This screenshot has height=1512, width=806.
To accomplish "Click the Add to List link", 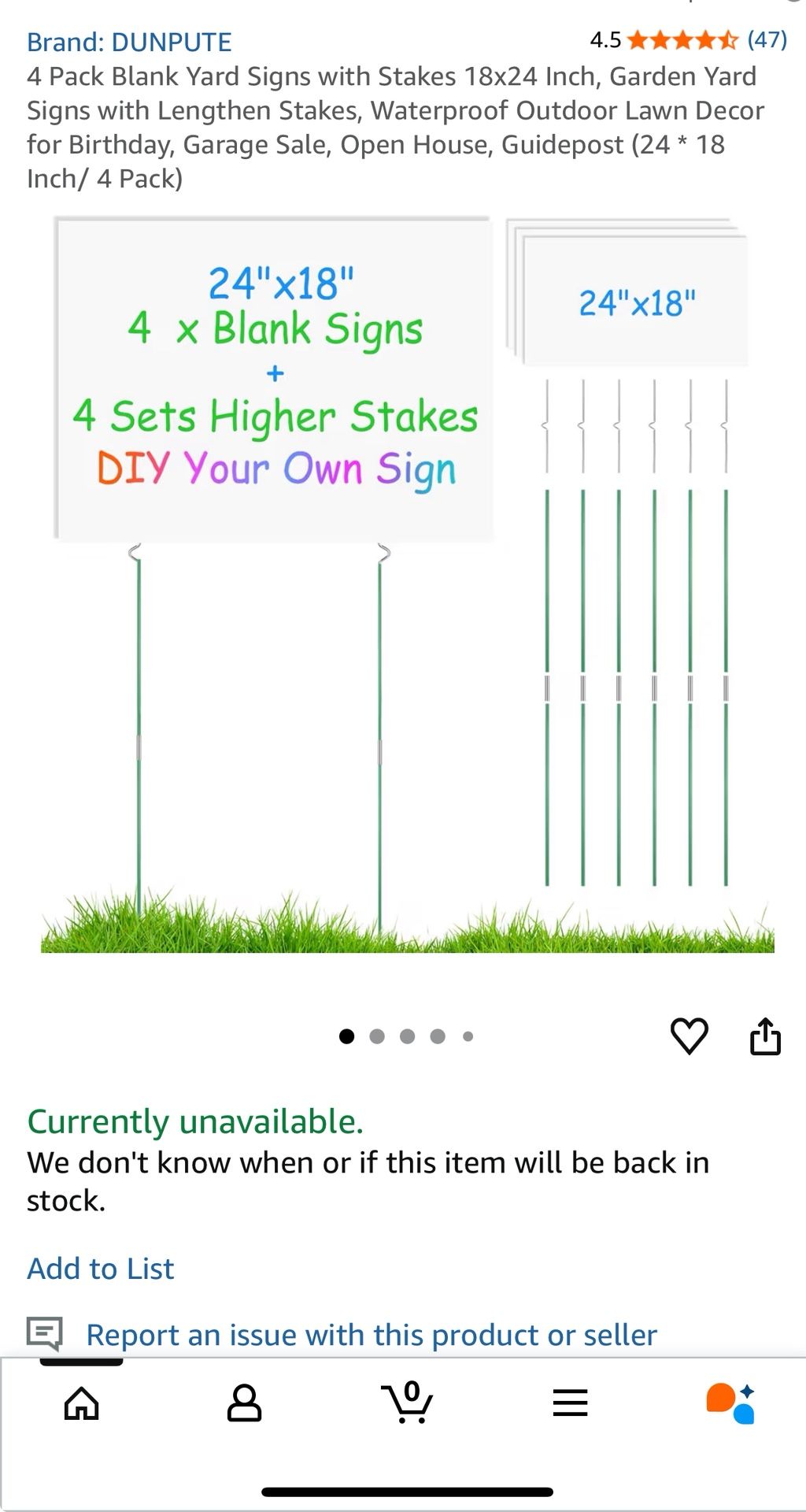I will point(100,1267).
